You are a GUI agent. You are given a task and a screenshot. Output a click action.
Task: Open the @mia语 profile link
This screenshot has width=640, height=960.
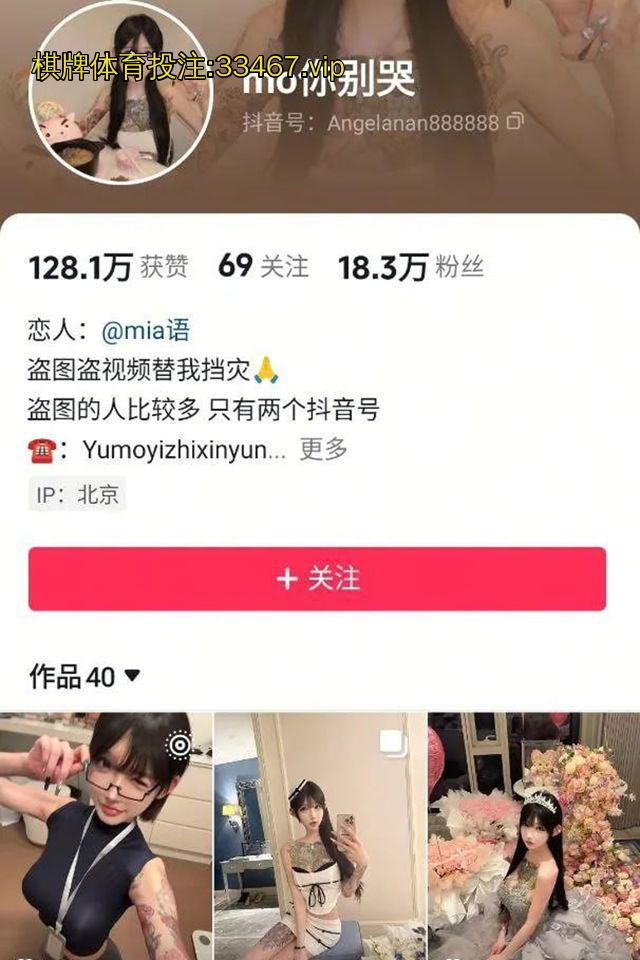pyautogui.click(x=145, y=331)
